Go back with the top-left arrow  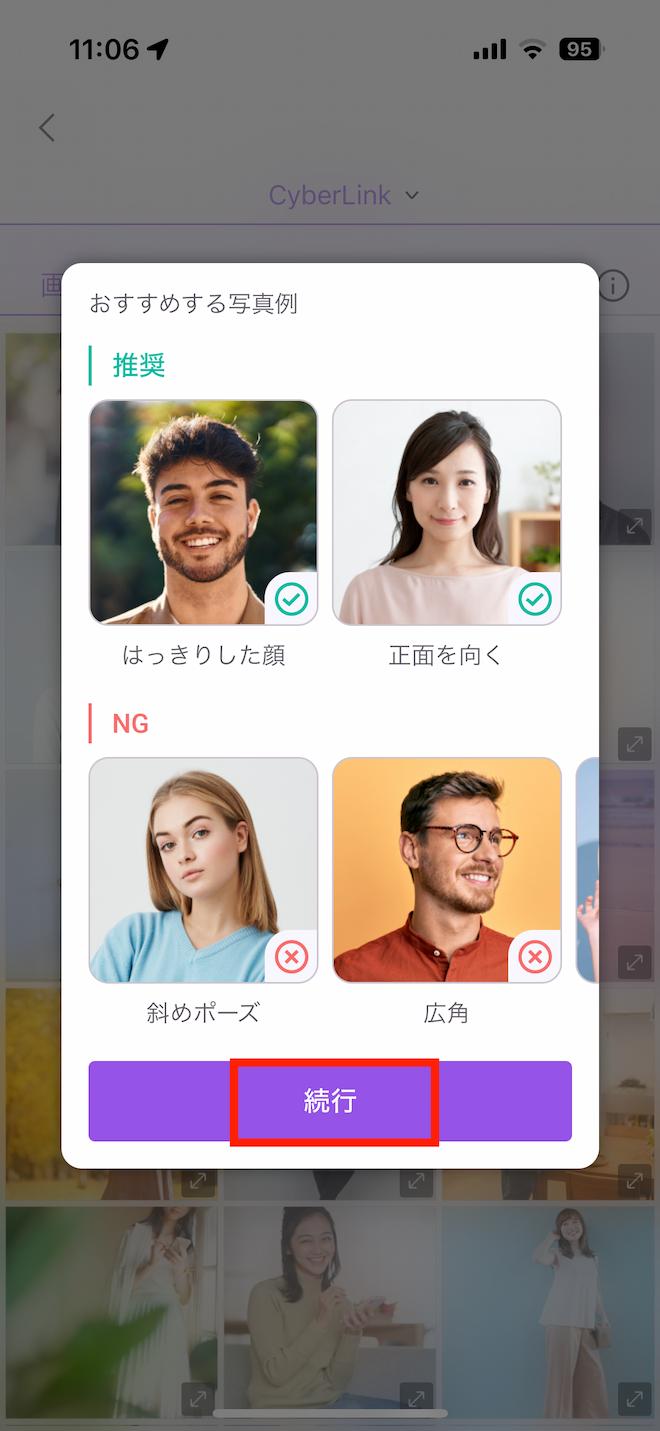[47, 128]
